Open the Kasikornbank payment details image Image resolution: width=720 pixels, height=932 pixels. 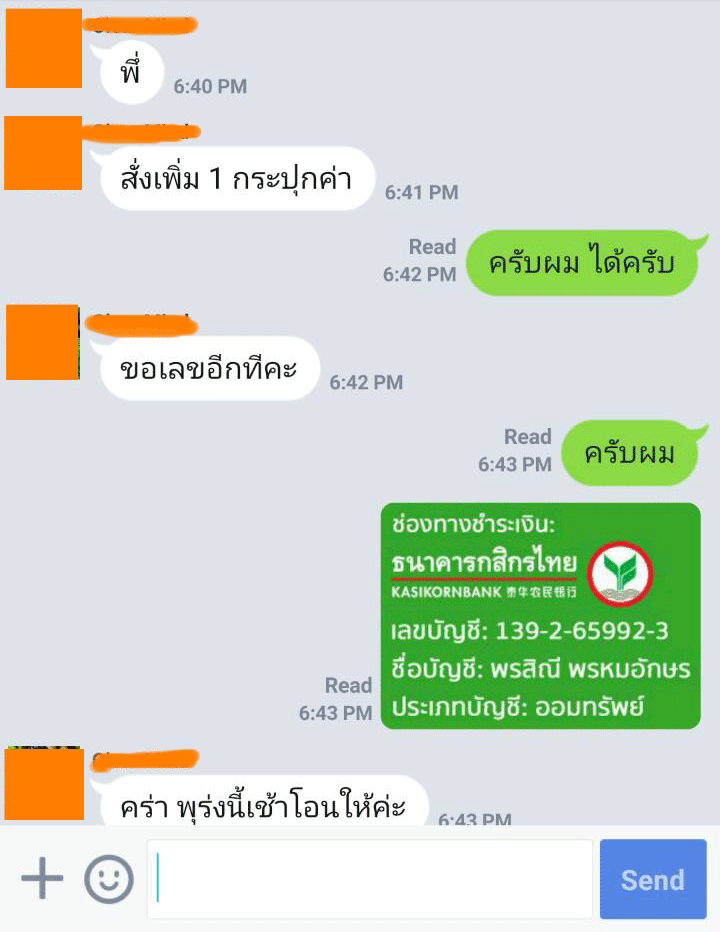click(x=540, y=615)
